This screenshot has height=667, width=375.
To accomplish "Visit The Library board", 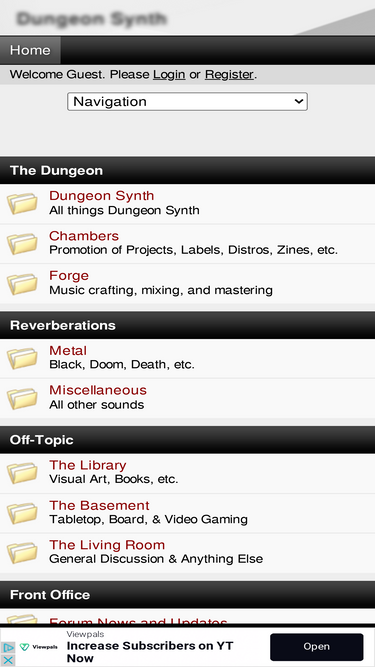I will point(88,465).
